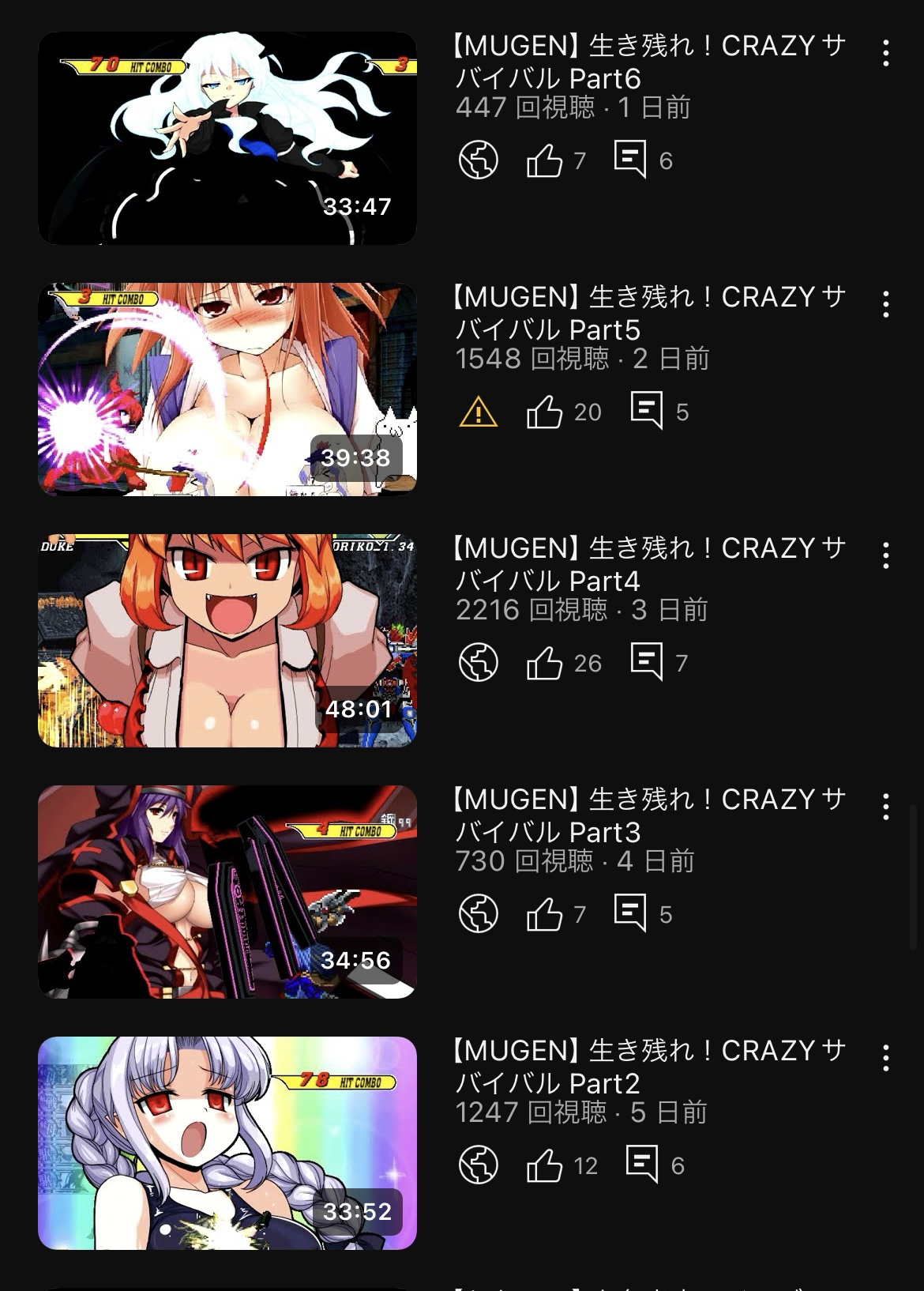Open the overflow menu for Part3
The width and height of the screenshot is (924, 1291).
pos(886,807)
